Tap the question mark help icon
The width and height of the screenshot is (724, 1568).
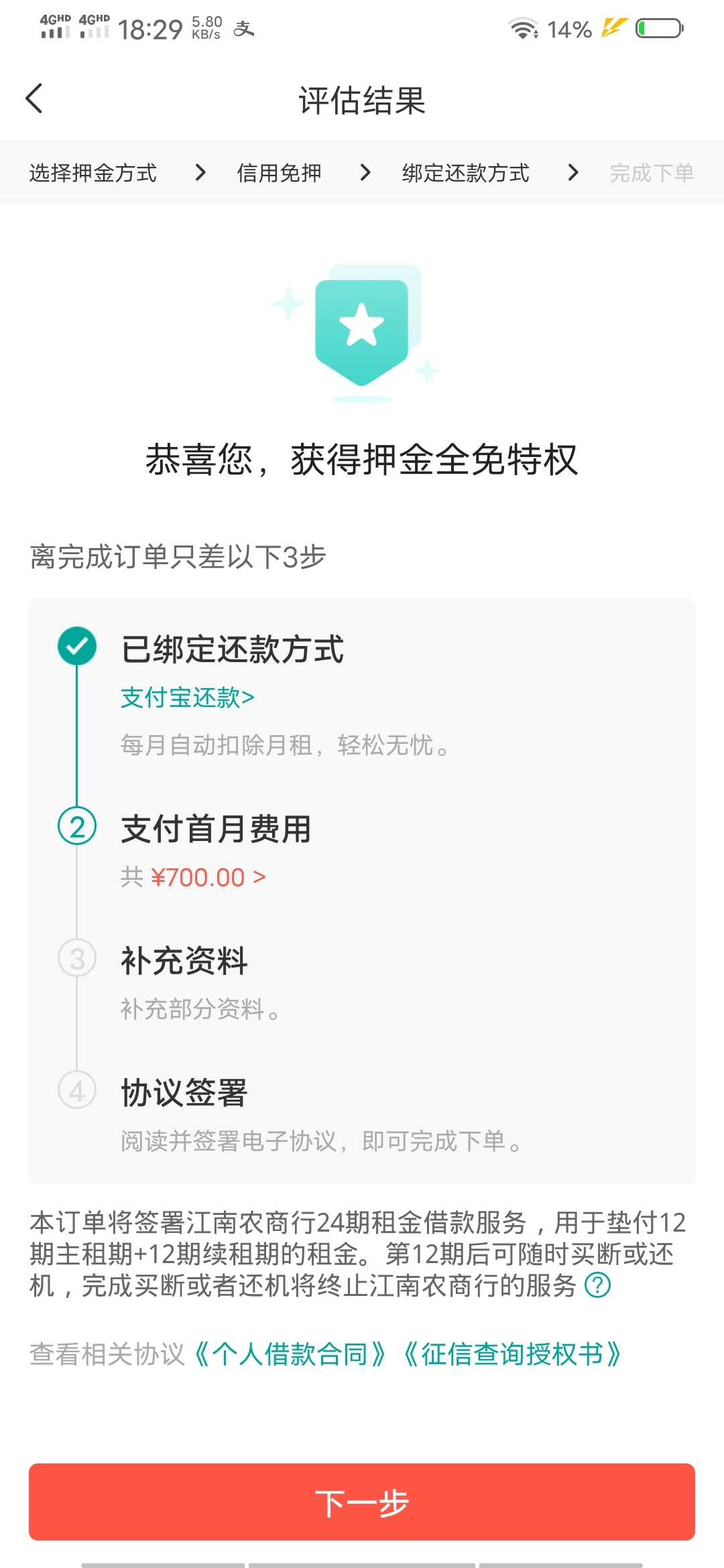click(x=597, y=1285)
